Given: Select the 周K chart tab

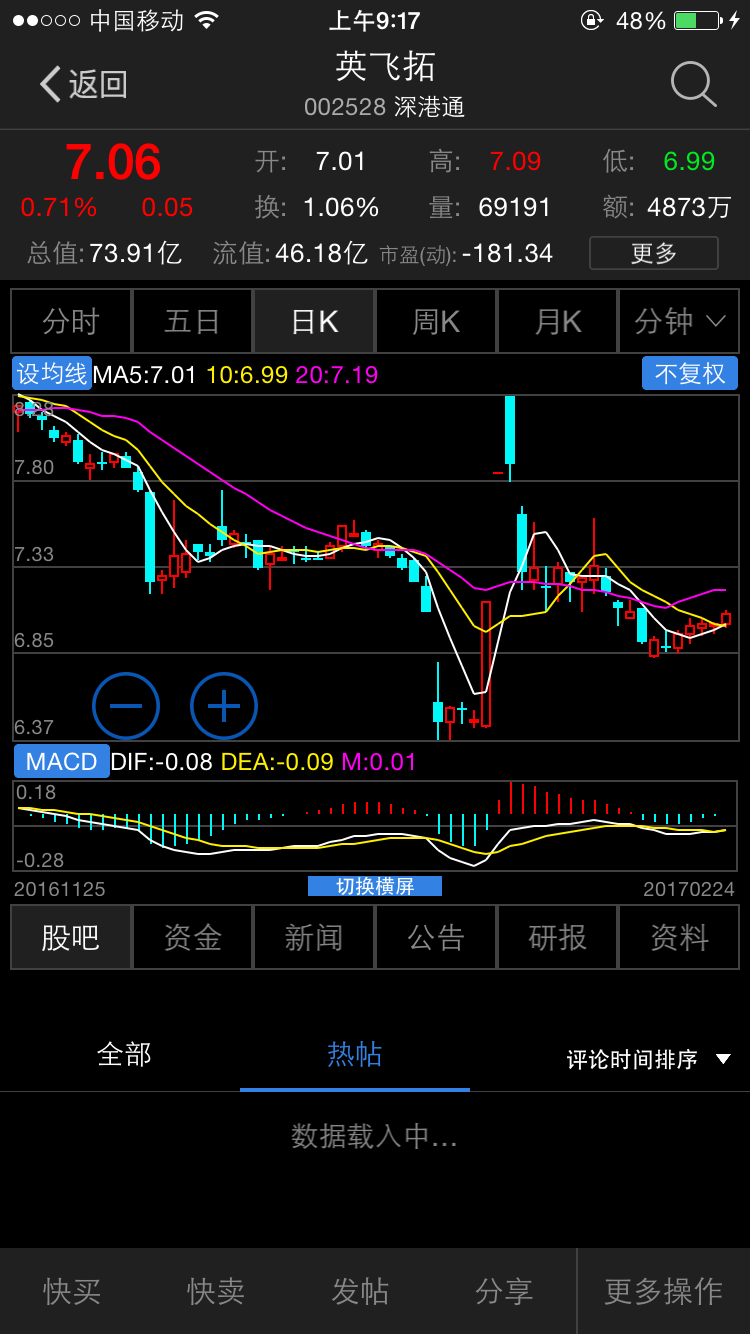Looking at the screenshot, I should coord(436,321).
